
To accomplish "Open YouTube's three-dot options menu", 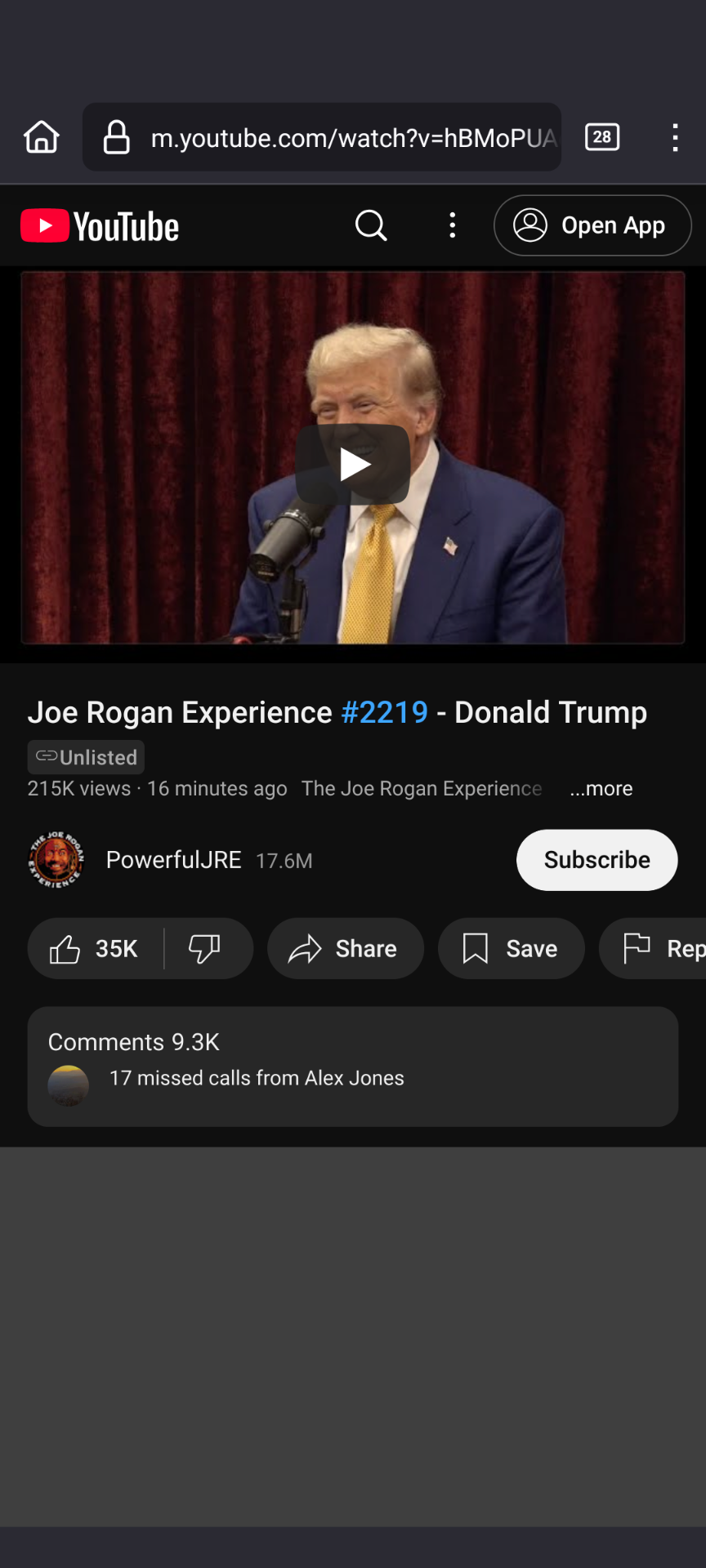I will coord(453,225).
